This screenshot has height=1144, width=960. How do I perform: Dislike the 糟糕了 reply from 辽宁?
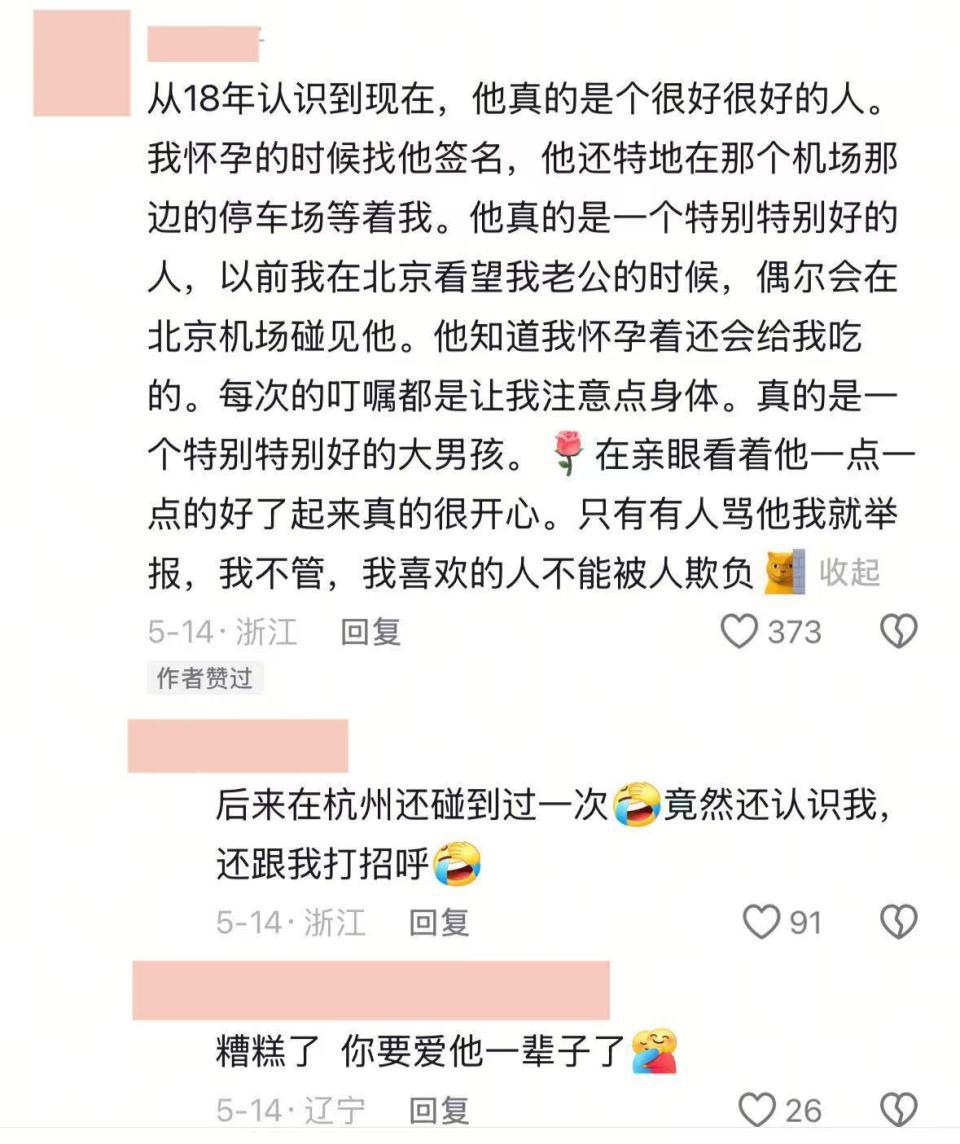[898, 1109]
